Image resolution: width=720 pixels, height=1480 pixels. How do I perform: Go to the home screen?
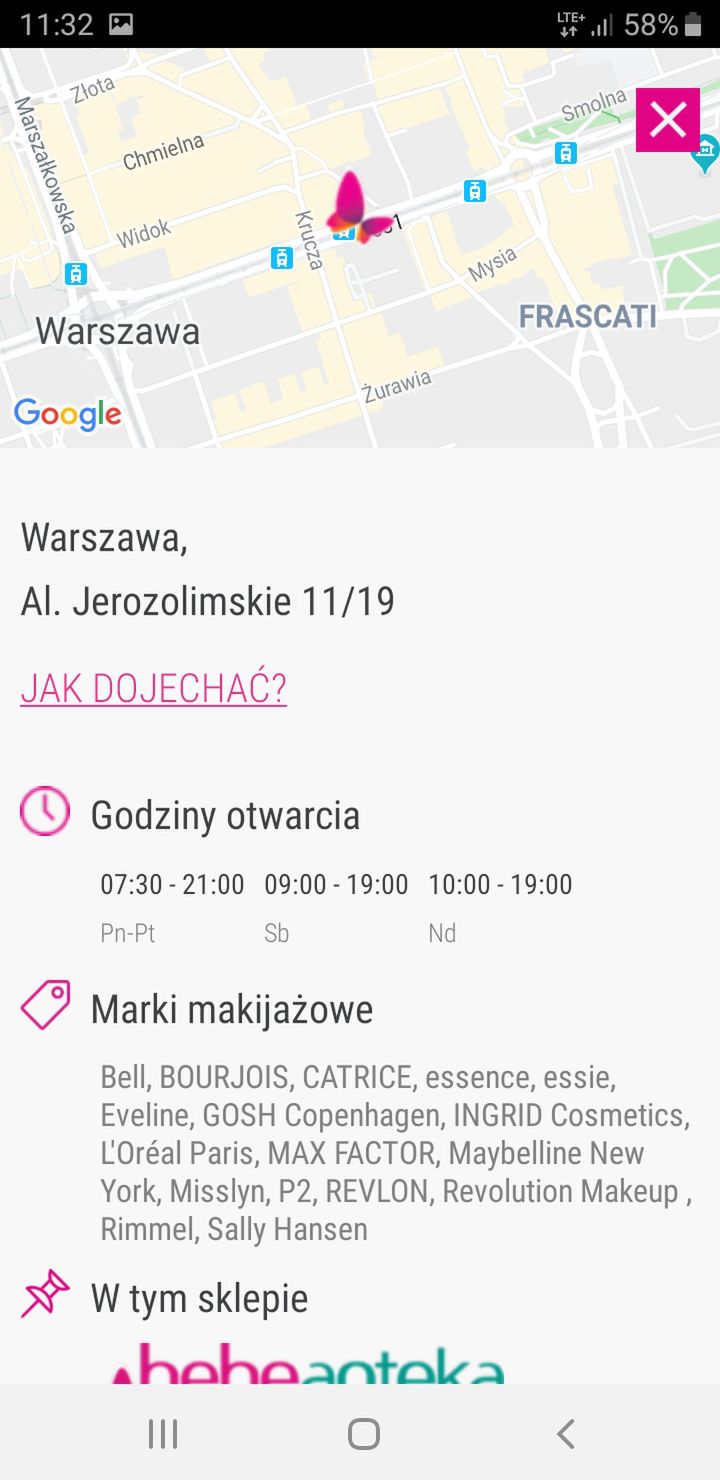tap(363, 1433)
